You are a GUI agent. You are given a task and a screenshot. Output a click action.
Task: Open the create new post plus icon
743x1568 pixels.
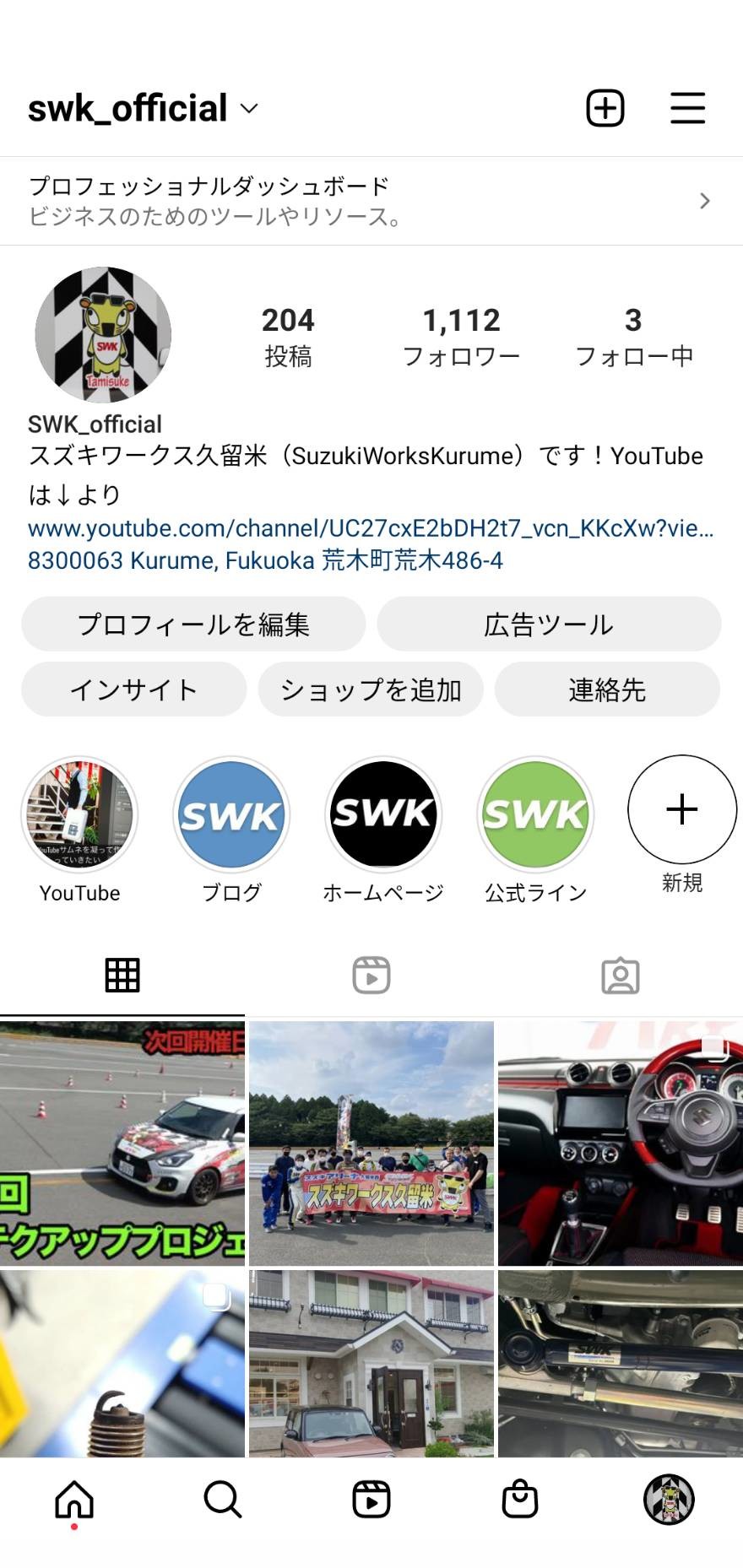tap(605, 108)
